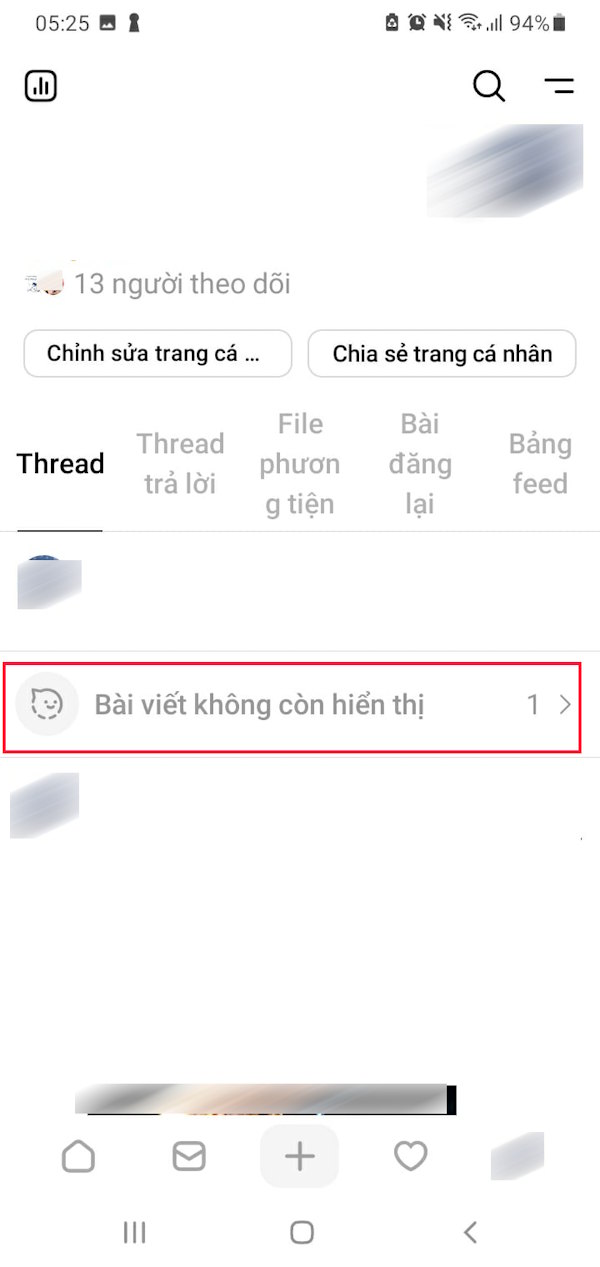Open the two-line menu icon
This screenshot has width=600, height=1267.
559,86
